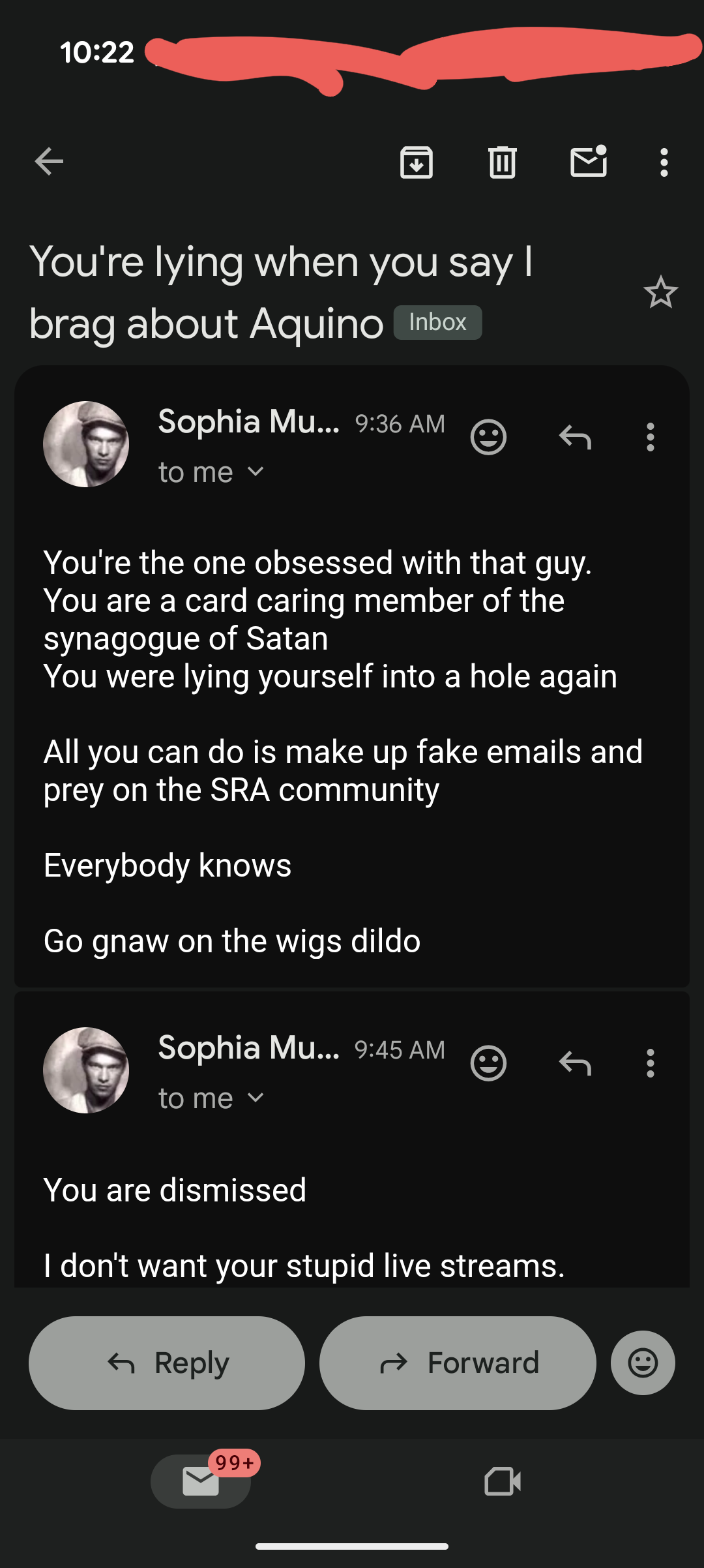Tap the bottom Reply button
704x1568 pixels.
tap(167, 1363)
